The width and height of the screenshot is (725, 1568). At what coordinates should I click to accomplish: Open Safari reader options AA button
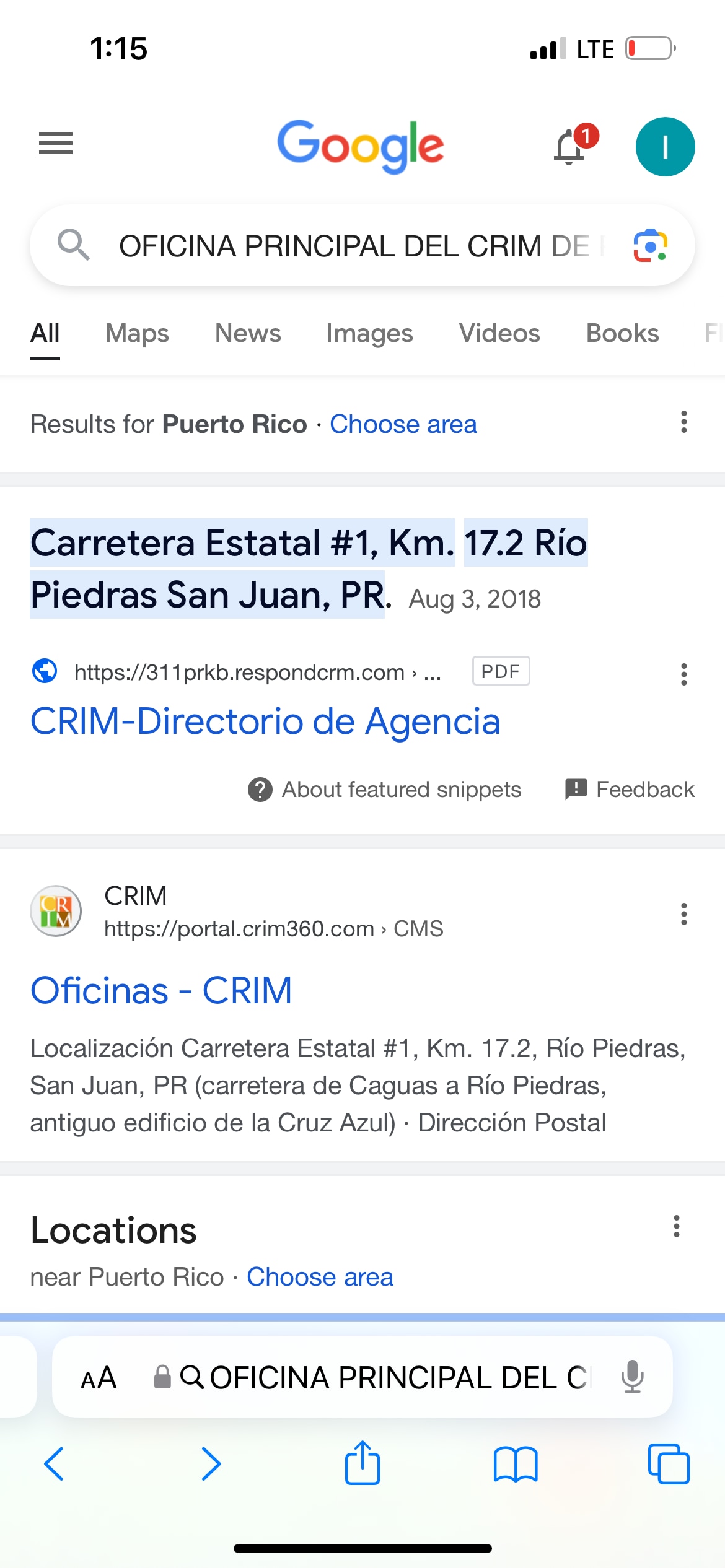point(99,1377)
